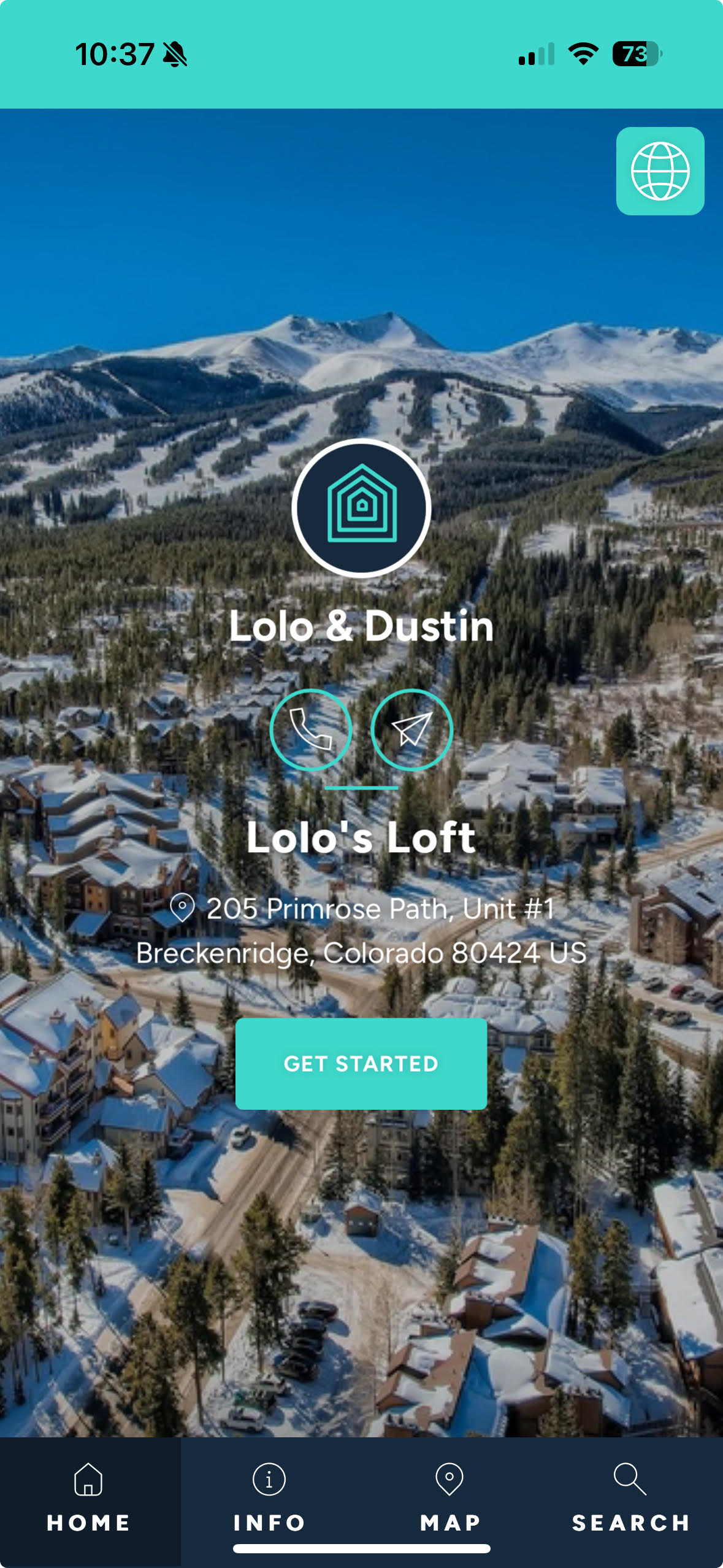Switch to the Home tab

click(89, 1497)
